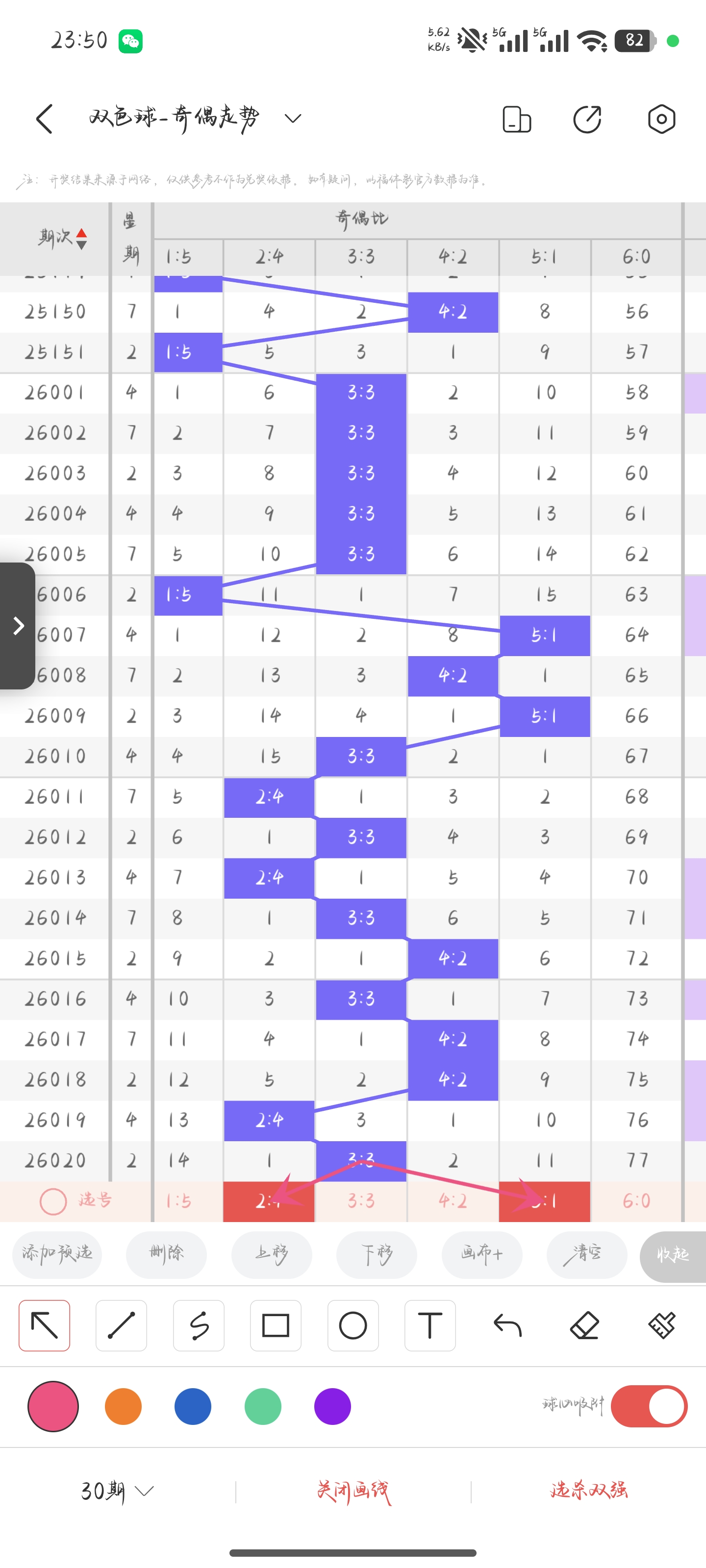Viewport: 706px width, 1568px height.
Task: Tap 关闭画线 to close drawing
Action: click(x=353, y=1491)
